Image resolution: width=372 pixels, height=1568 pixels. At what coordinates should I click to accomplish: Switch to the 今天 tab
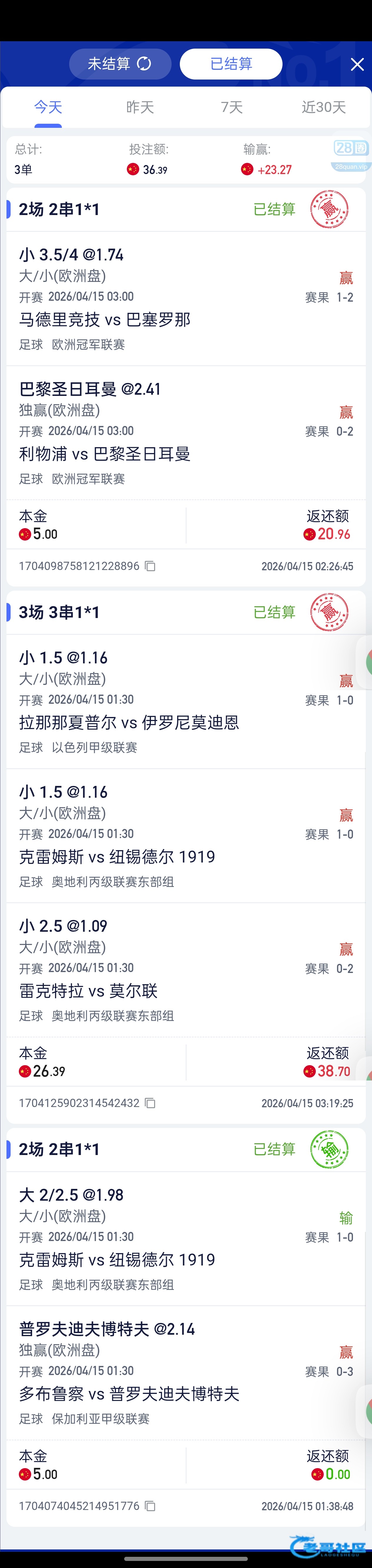click(x=48, y=108)
